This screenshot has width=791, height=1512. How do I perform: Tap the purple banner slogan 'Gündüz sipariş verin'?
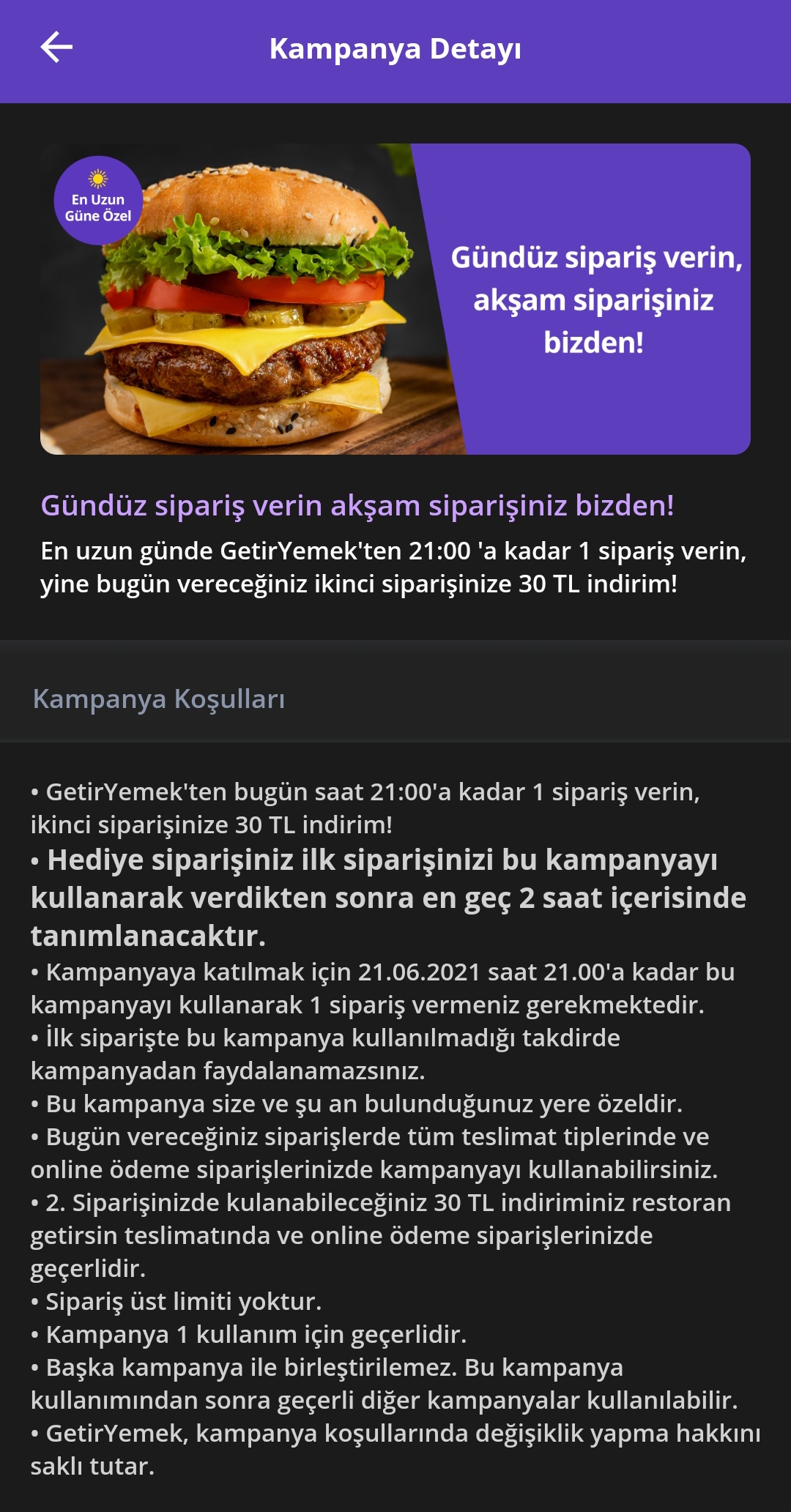click(598, 258)
